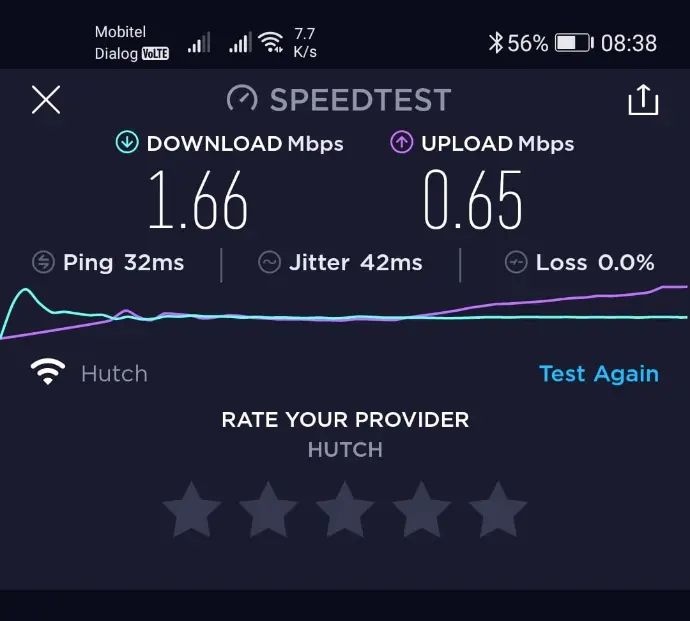This screenshot has width=690, height=621.
Task: Share the speed test result
Action: pos(643,100)
